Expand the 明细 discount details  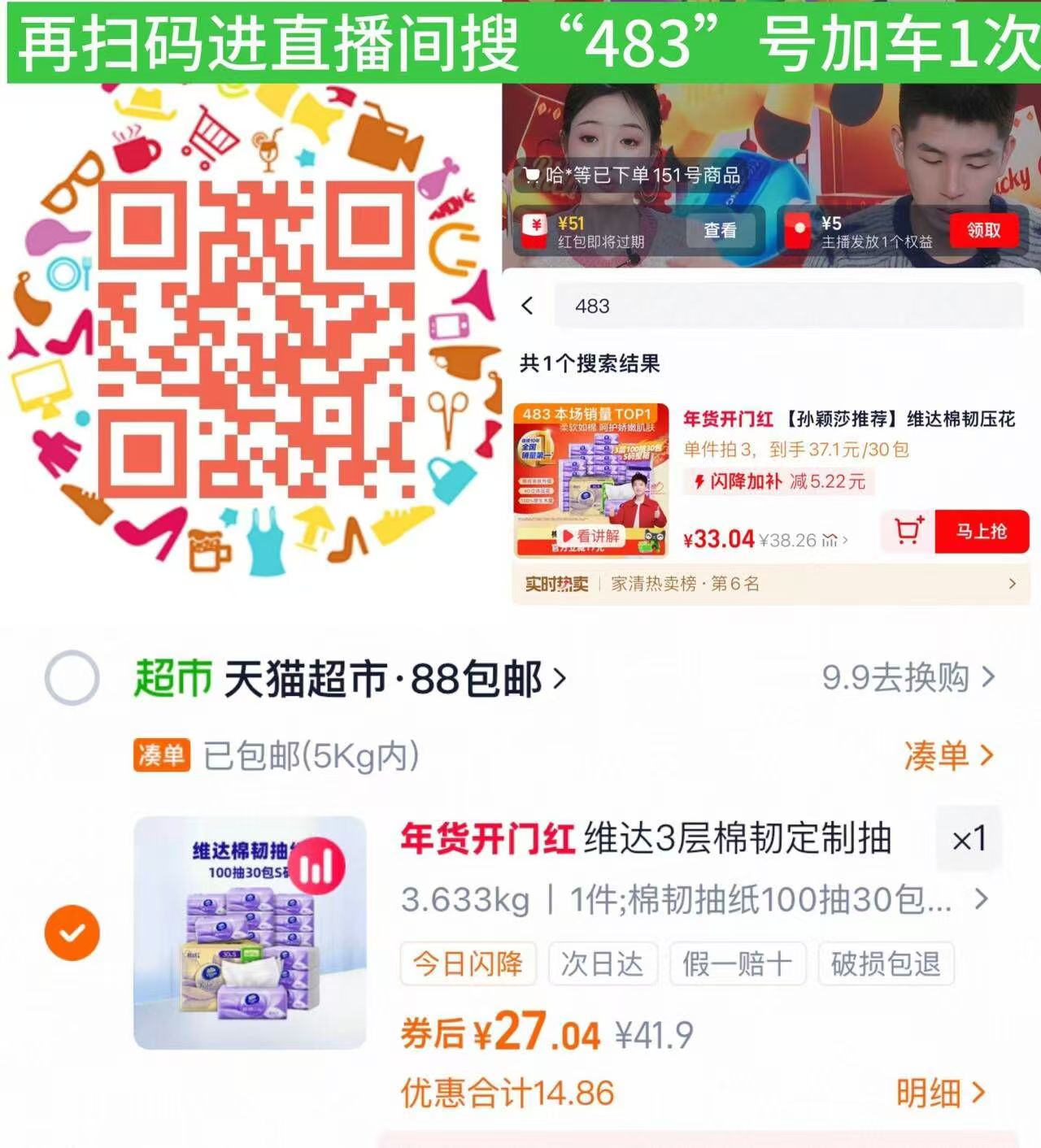(943, 1093)
